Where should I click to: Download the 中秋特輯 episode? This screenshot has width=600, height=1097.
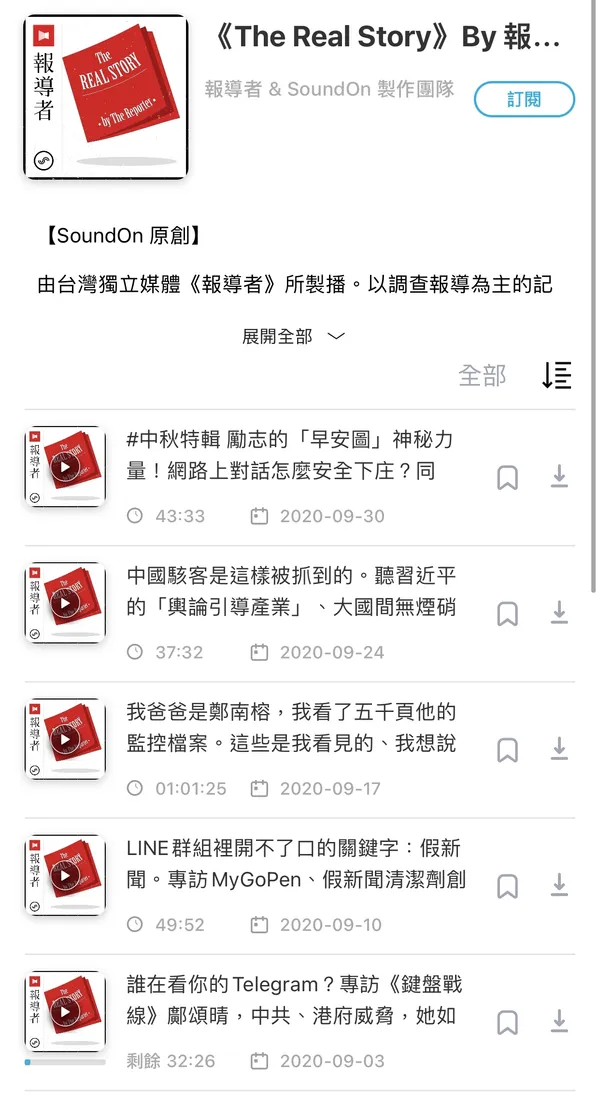pyautogui.click(x=559, y=477)
